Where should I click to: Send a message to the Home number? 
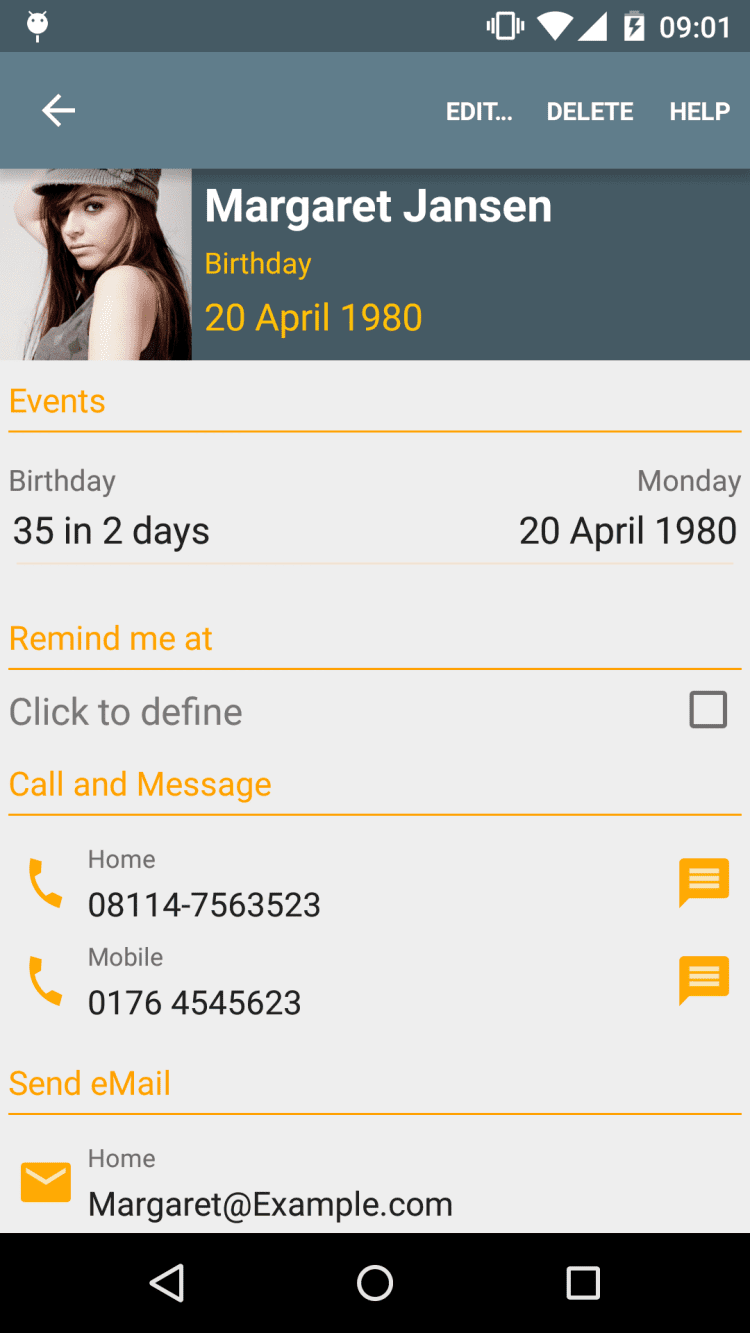pyautogui.click(x=704, y=882)
